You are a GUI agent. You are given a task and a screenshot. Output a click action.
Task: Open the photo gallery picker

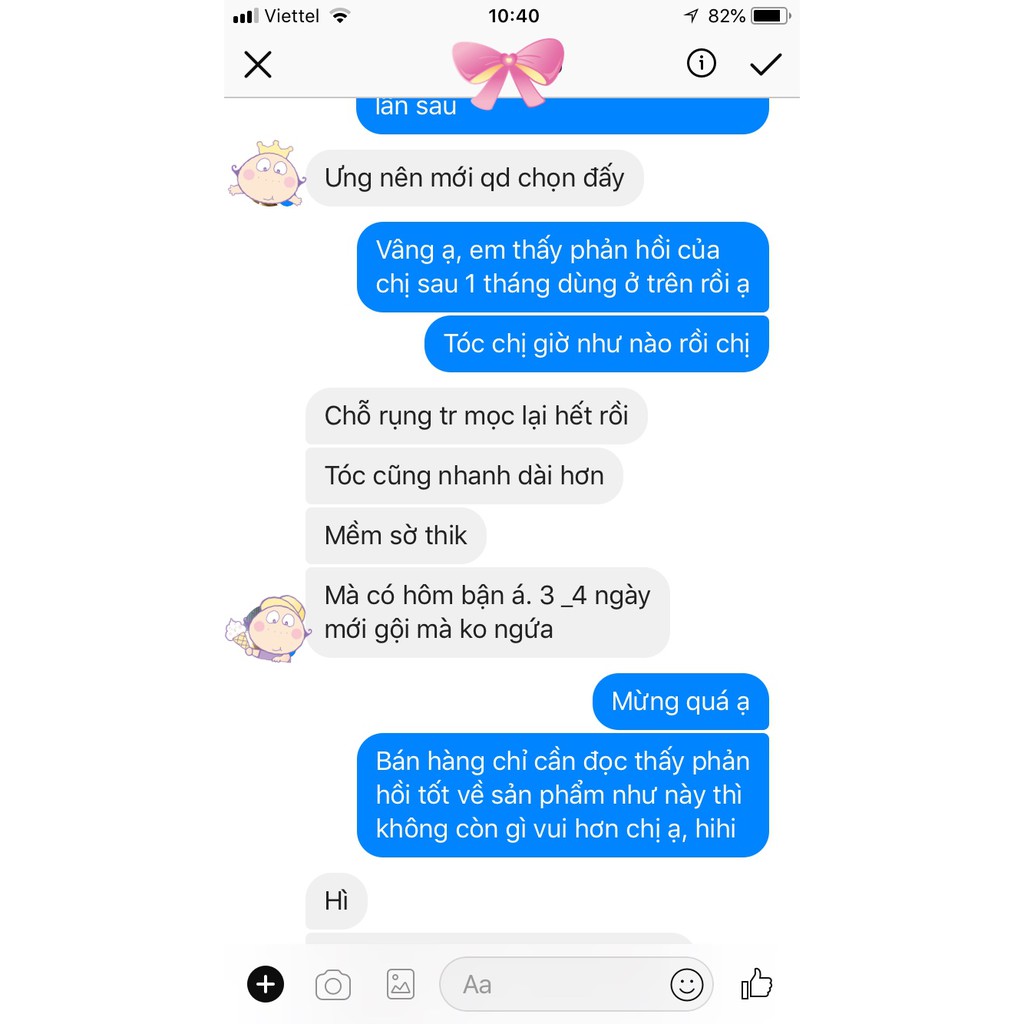401,985
